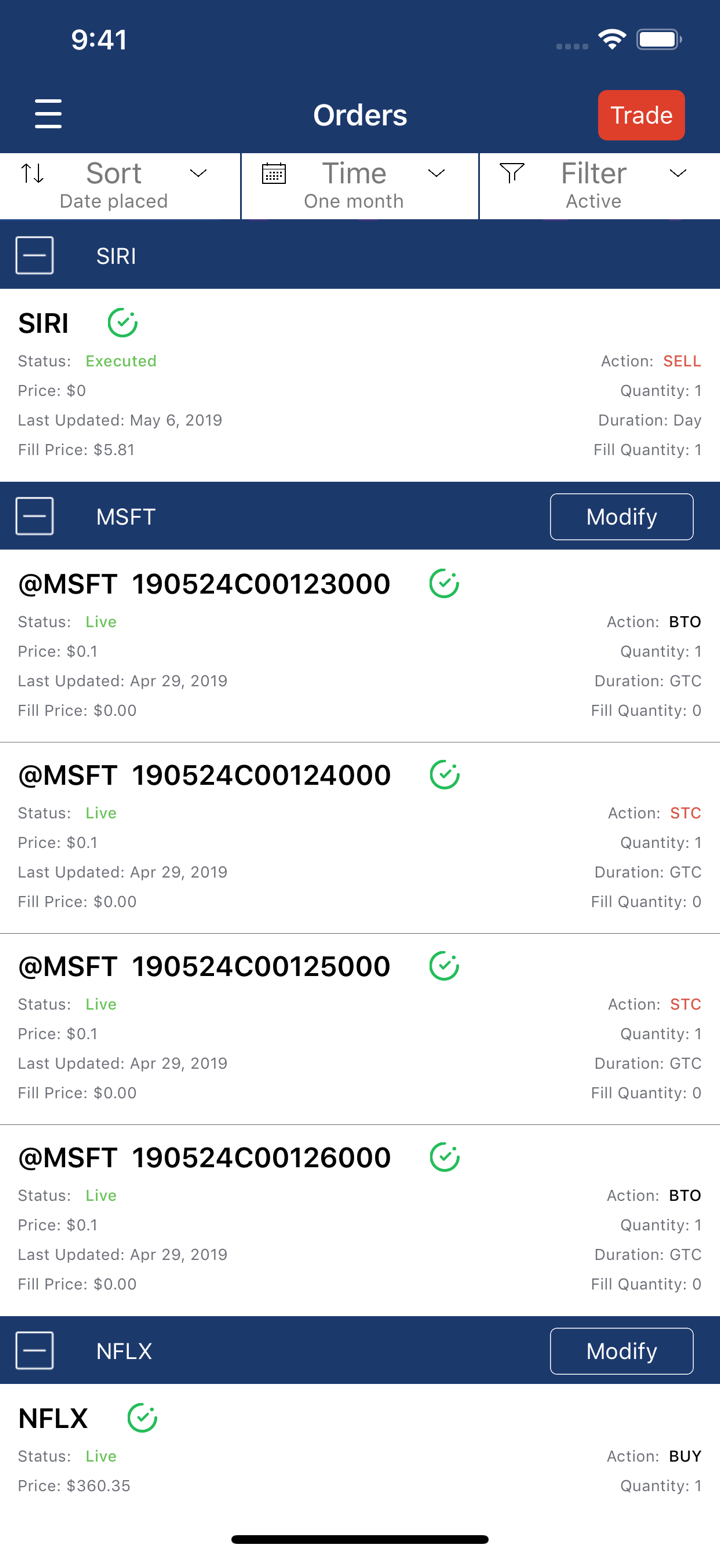Screen dimensions: 720x1558
Task: Tap the red Trade button
Action: pyautogui.click(x=641, y=115)
